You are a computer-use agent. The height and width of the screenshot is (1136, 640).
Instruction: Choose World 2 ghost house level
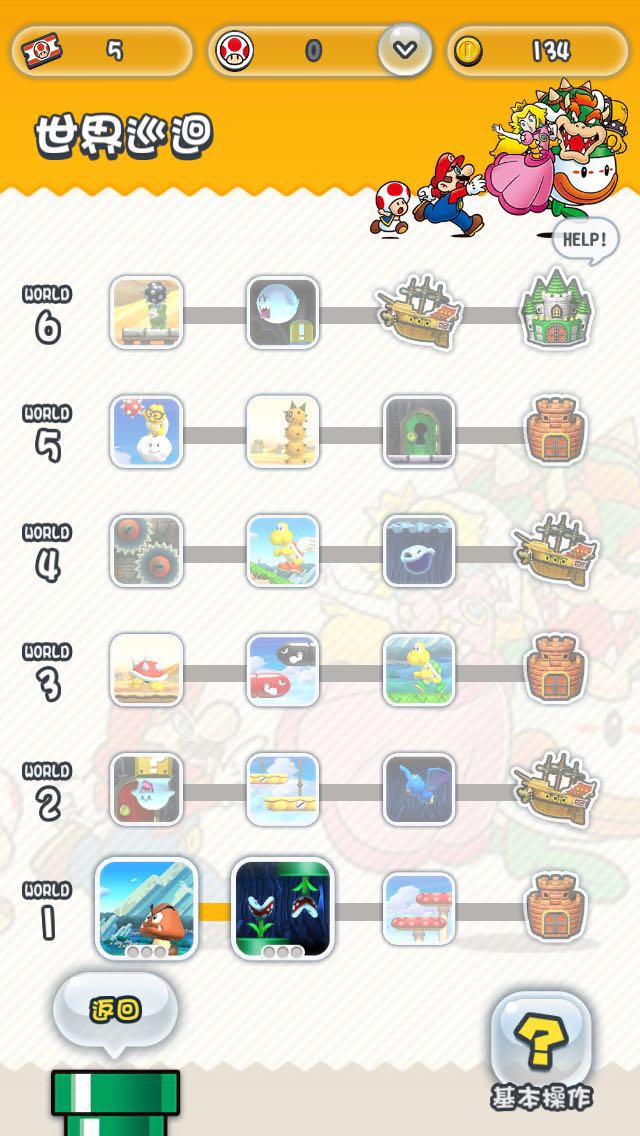[146, 790]
